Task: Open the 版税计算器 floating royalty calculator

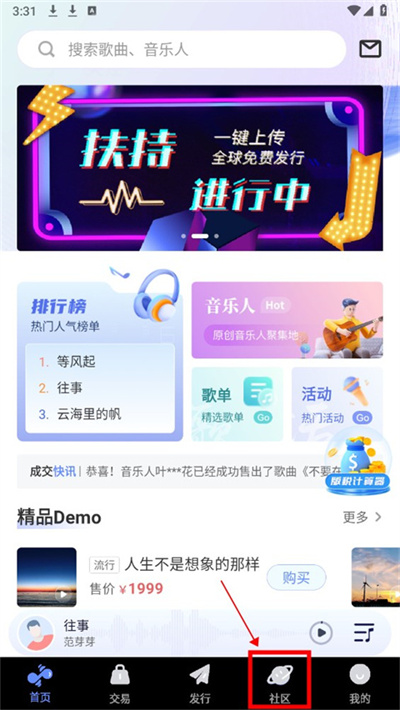Action: [358, 465]
